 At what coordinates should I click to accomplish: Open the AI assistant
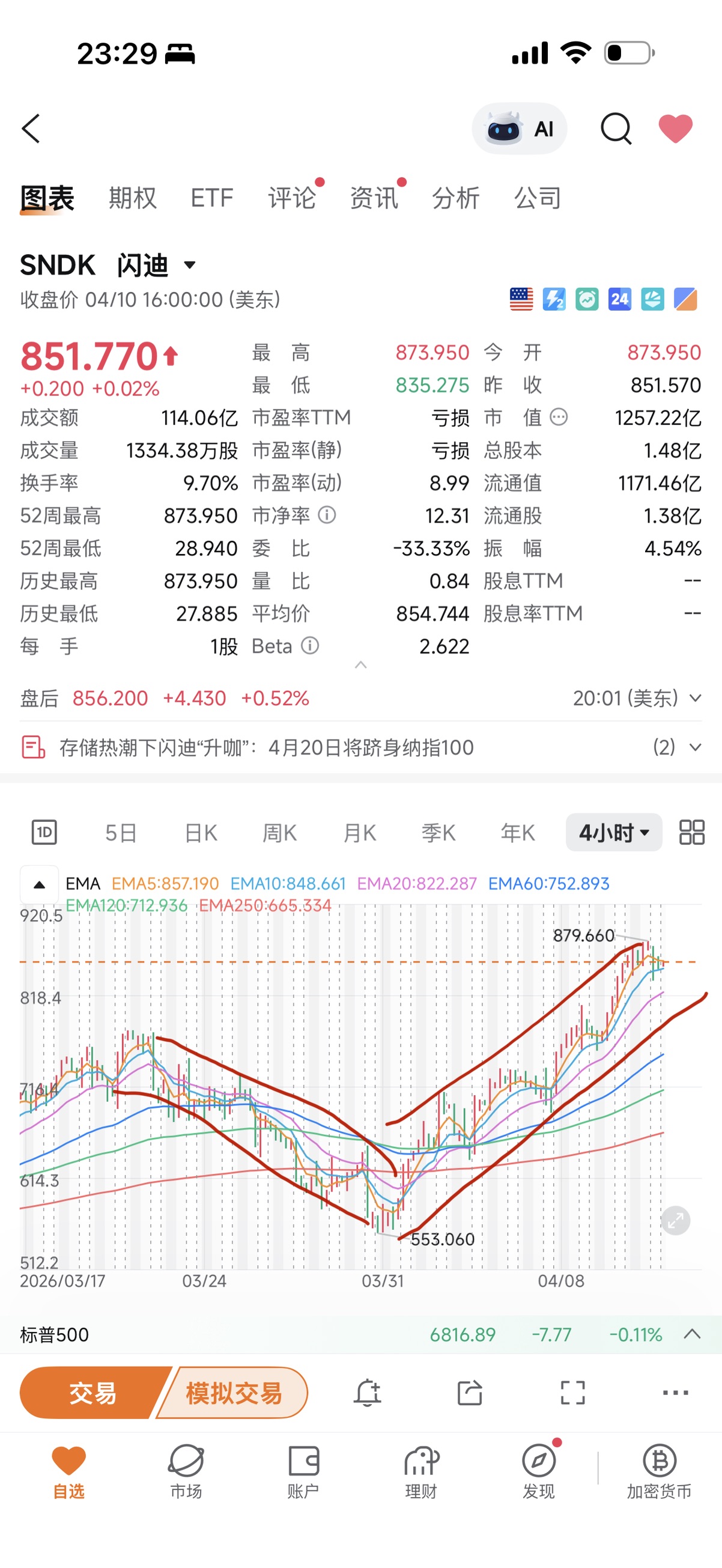tap(520, 129)
